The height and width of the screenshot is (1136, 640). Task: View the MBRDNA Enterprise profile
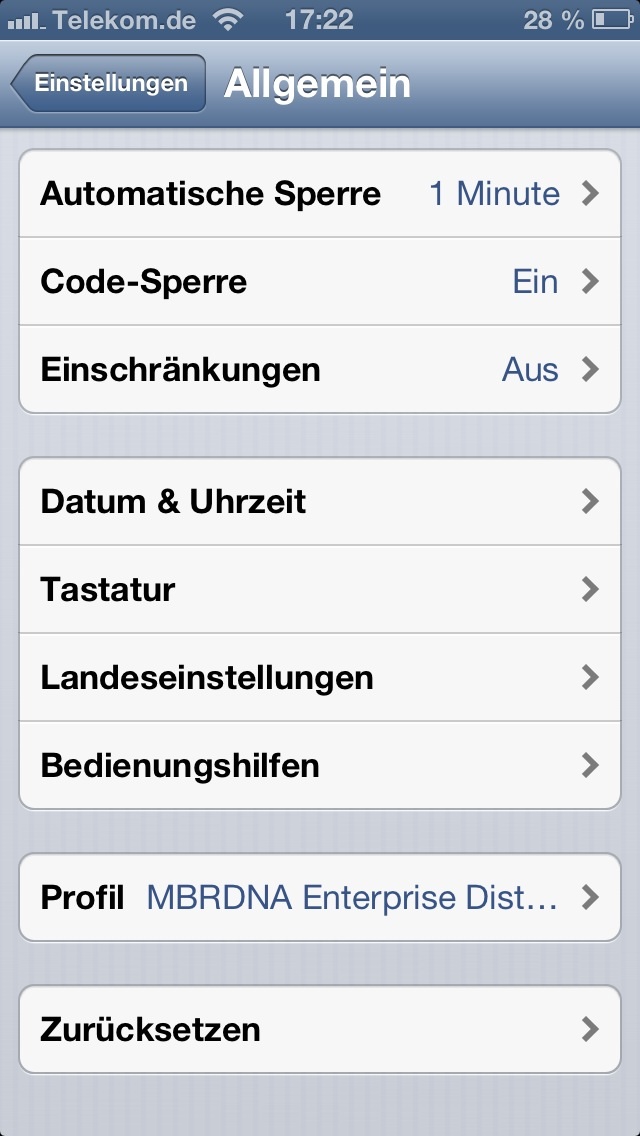pos(320,897)
